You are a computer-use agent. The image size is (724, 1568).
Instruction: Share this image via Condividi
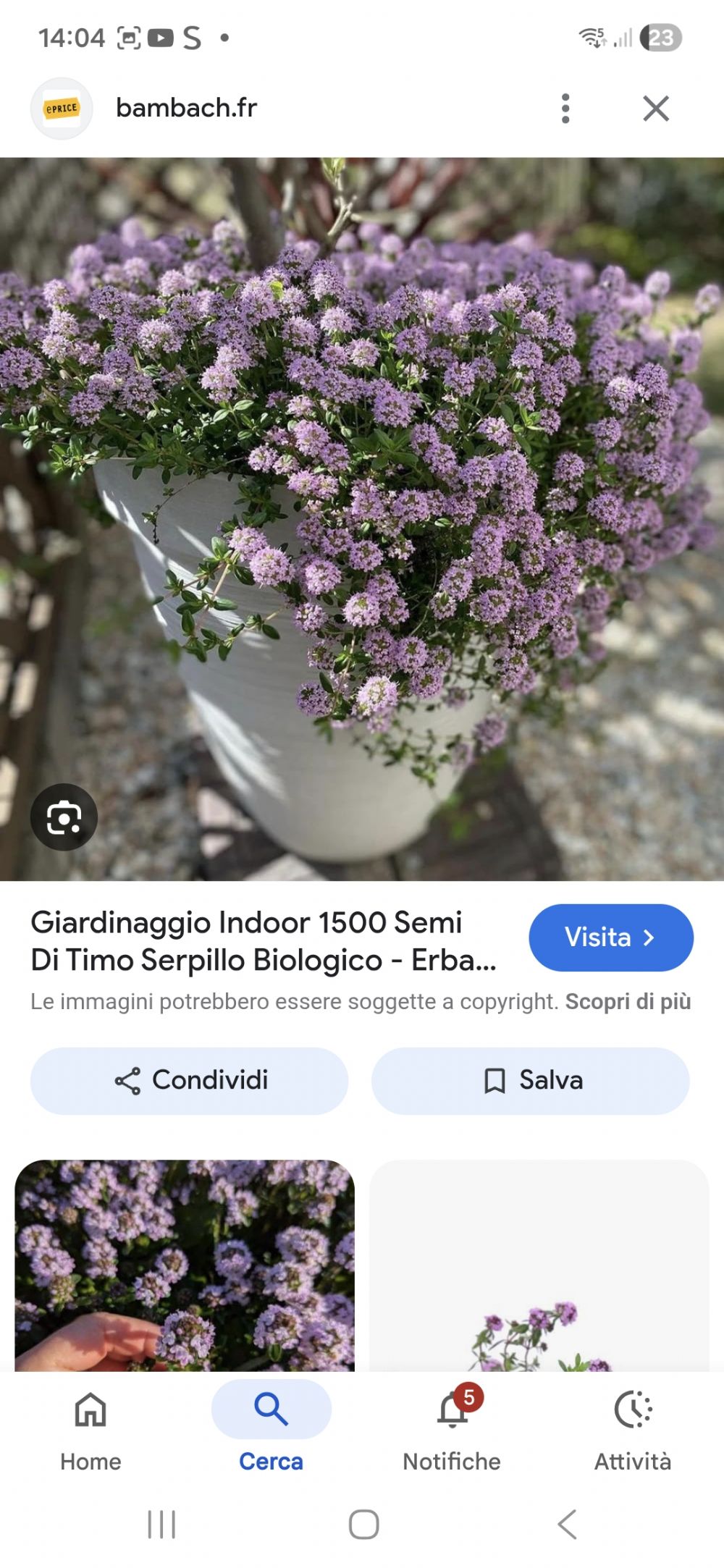point(189,1080)
